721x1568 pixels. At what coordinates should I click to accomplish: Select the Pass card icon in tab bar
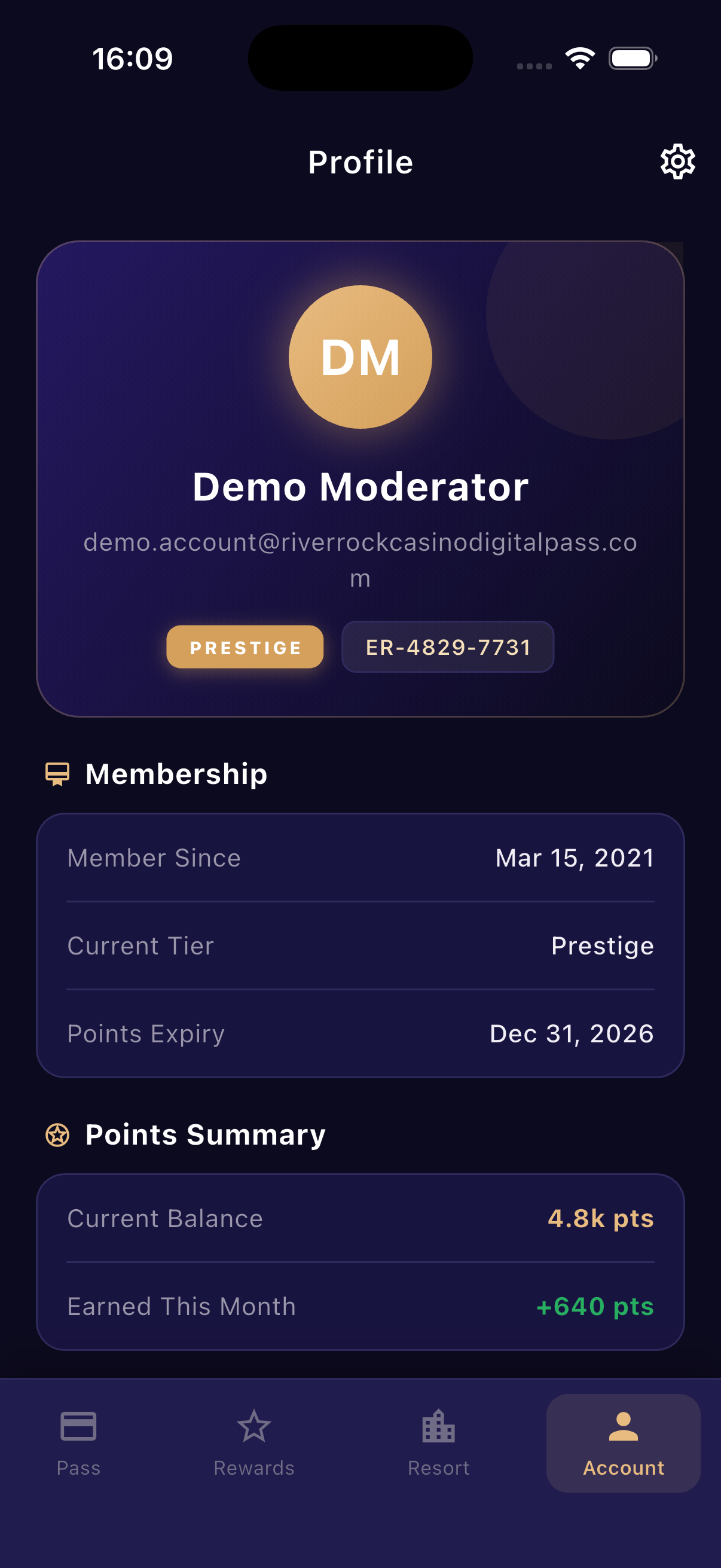(78, 1426)
